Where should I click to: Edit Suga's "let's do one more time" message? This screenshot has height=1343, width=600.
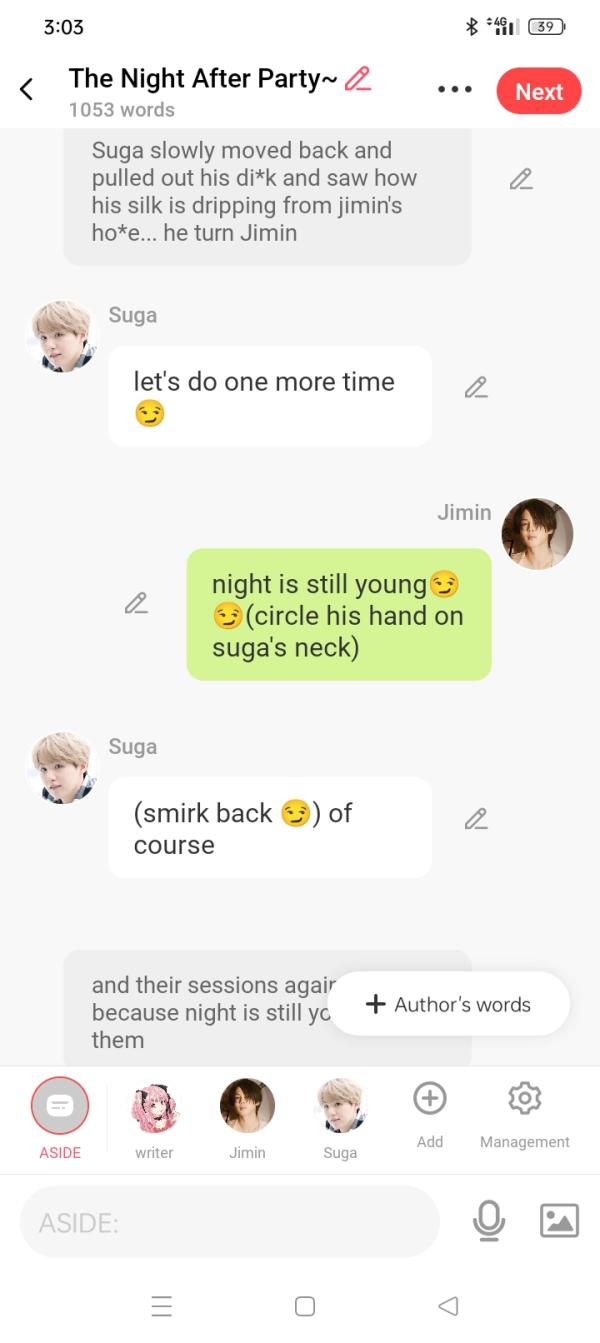point(476,387)
